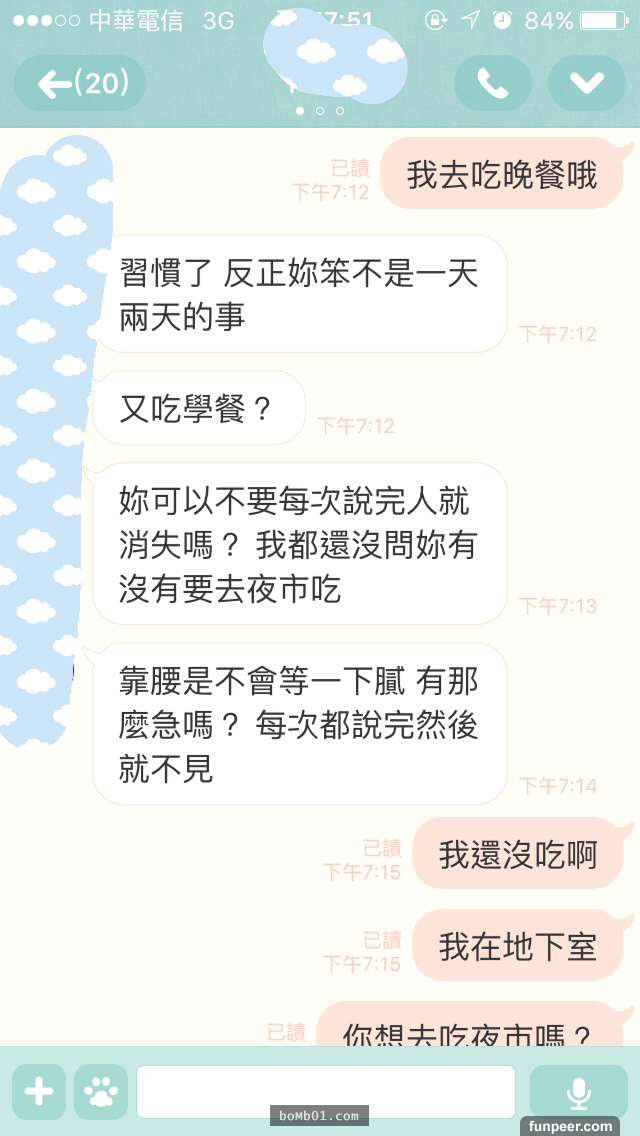Record a voice message with the microphone
The height and width of the screenshot is (1136, 640).
pos(578,1091)
